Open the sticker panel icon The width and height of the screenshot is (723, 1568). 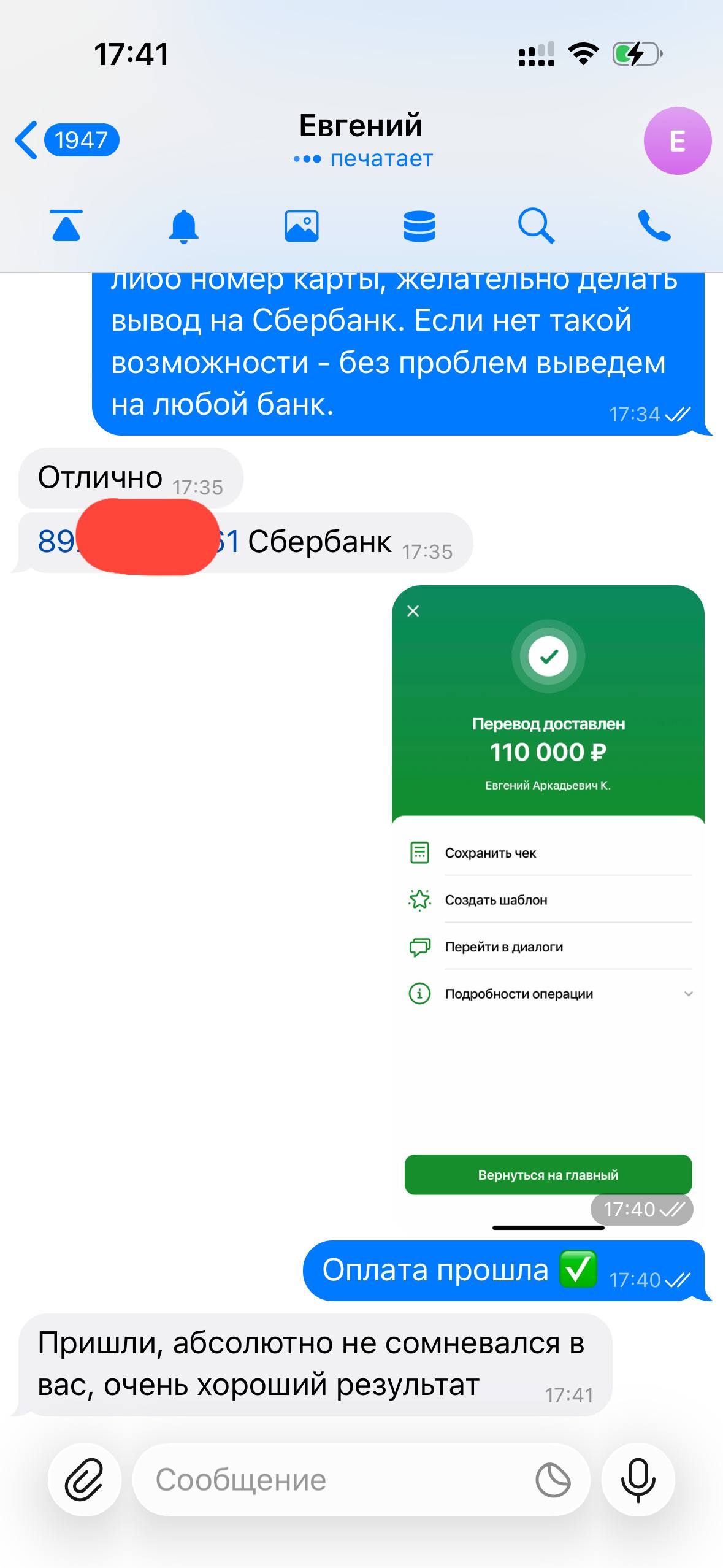553,1480
